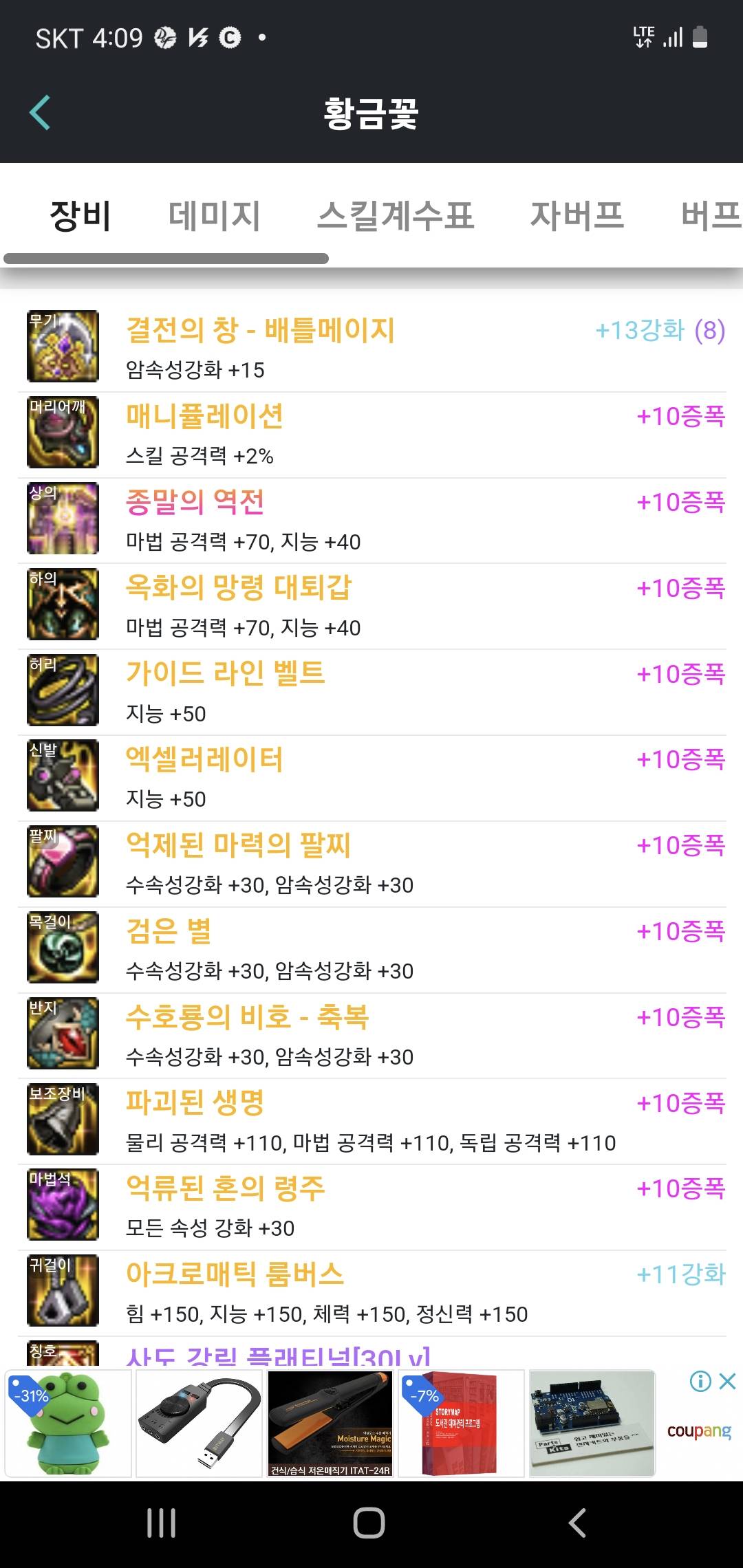Open shoes item 엑셀러레이터
Image resolution: width=743 pixels, height=1568 pixels.
pos(204,760)
